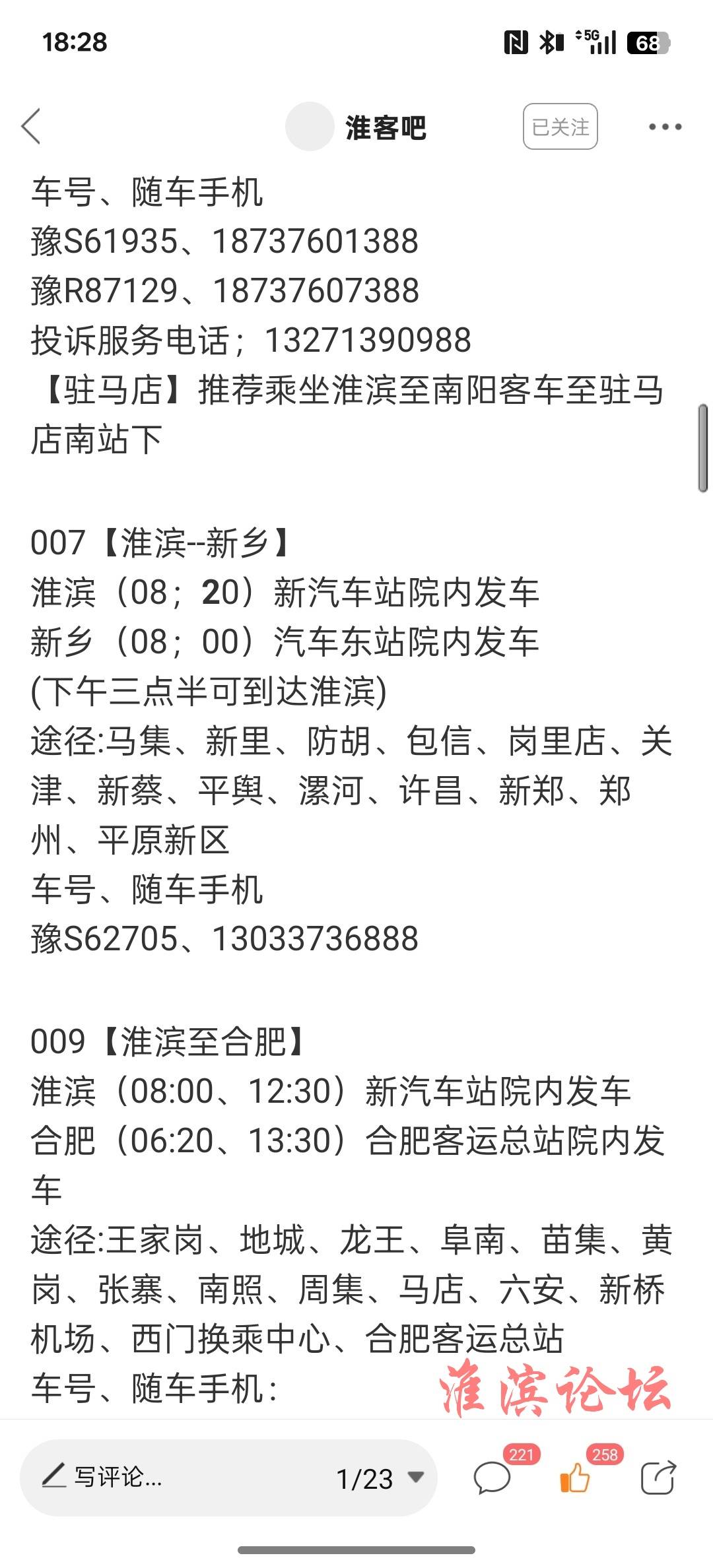713x1568 pixels.
Task: Open the three-dot overflow menu
Action: [665, 127]
